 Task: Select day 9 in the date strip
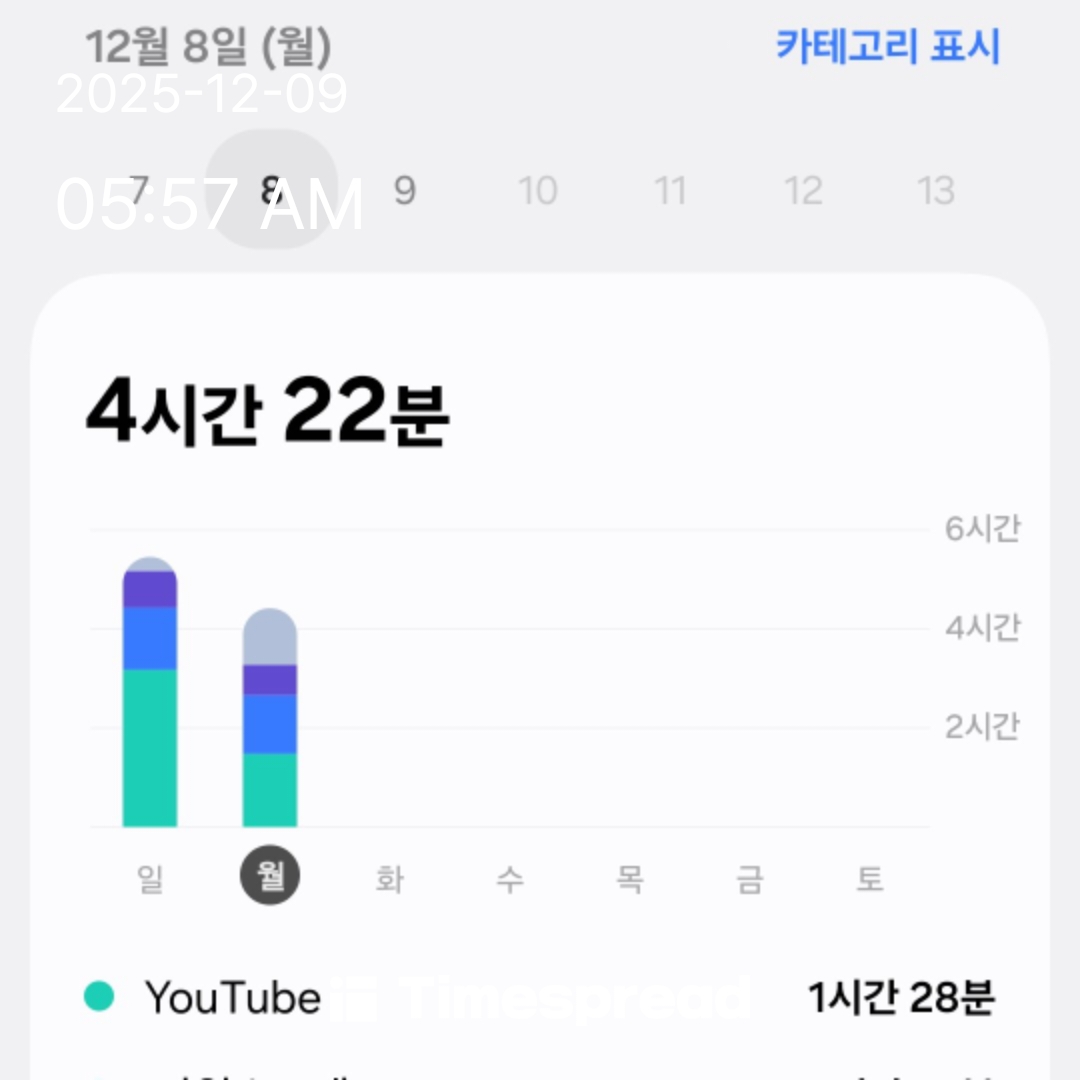(x=404, y=190)
